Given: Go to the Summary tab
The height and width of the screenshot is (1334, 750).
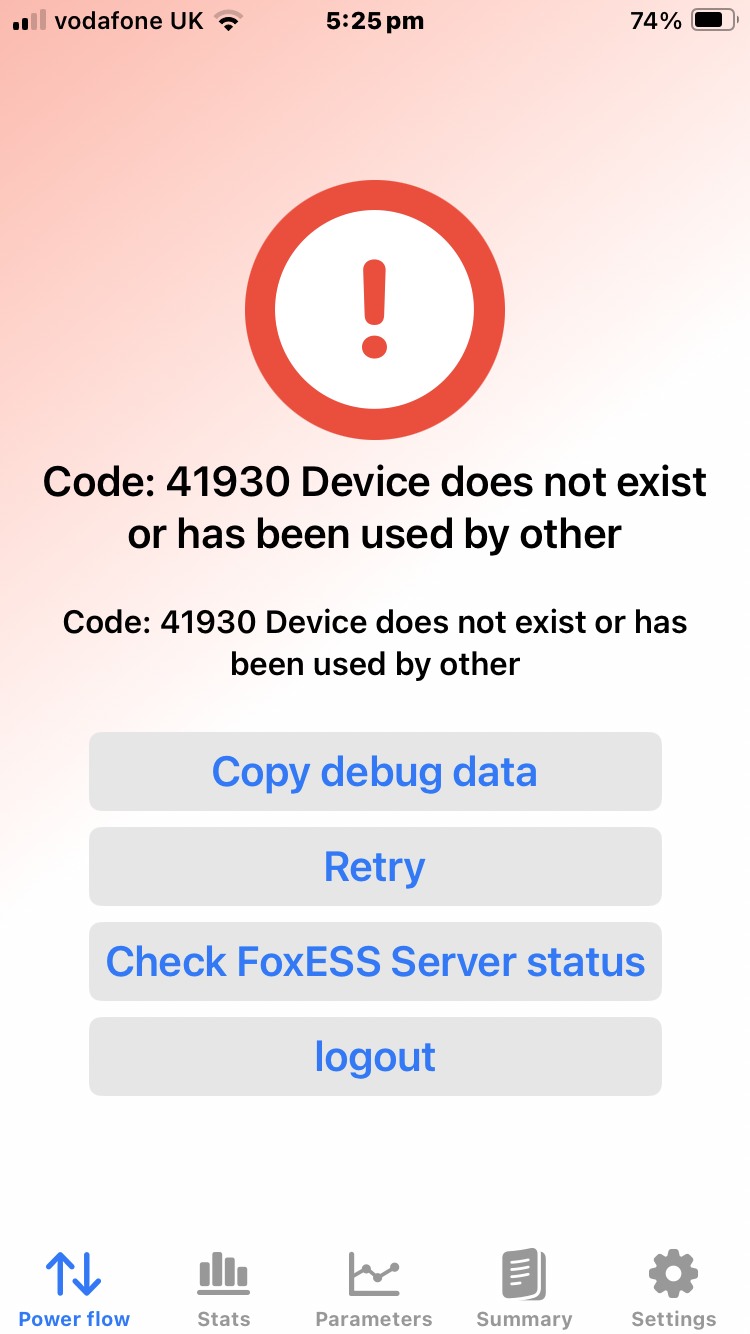Looking at the screenshot, I should tap(524, 1288).
